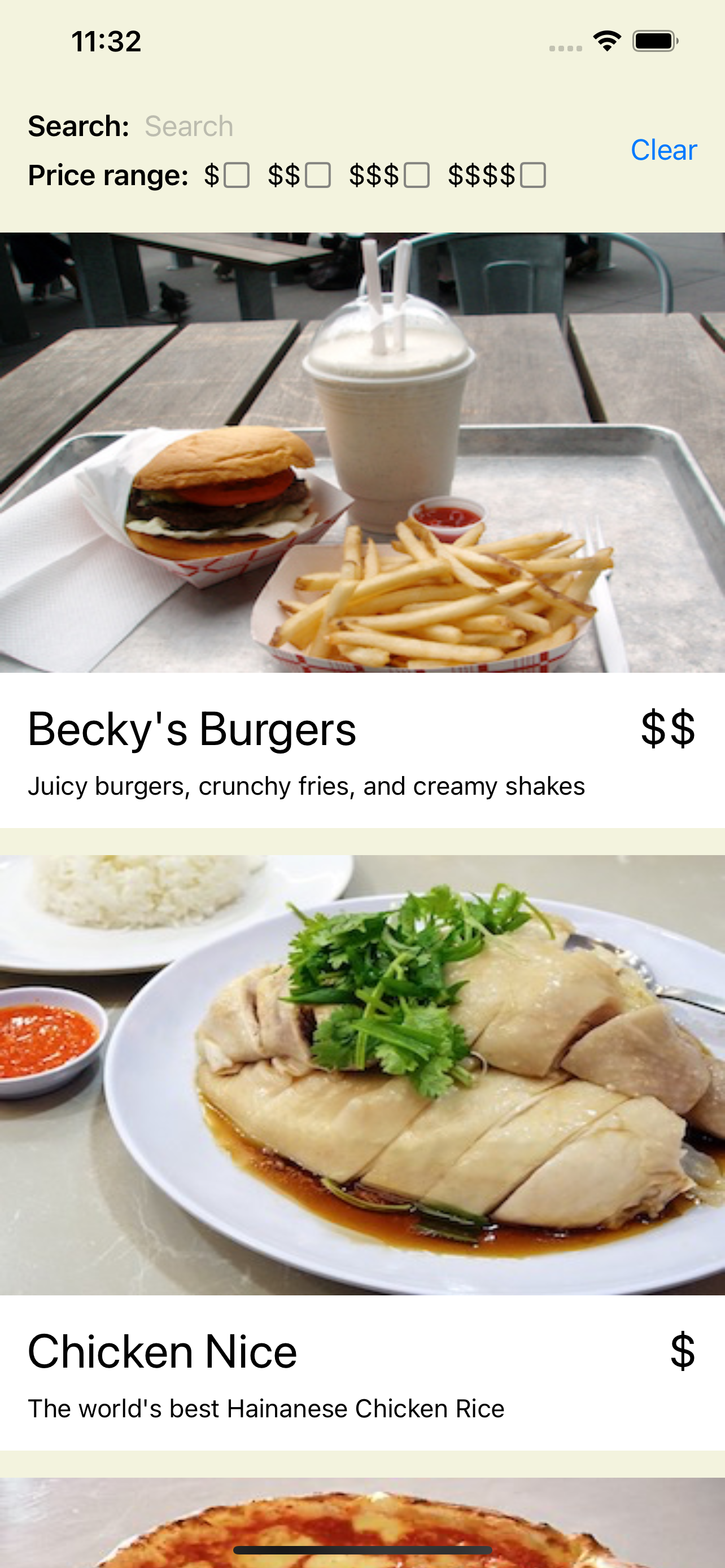Open Becky's Burgers restaurant card
Screen dimensions: 725x1568
click(x=362, y=529)
